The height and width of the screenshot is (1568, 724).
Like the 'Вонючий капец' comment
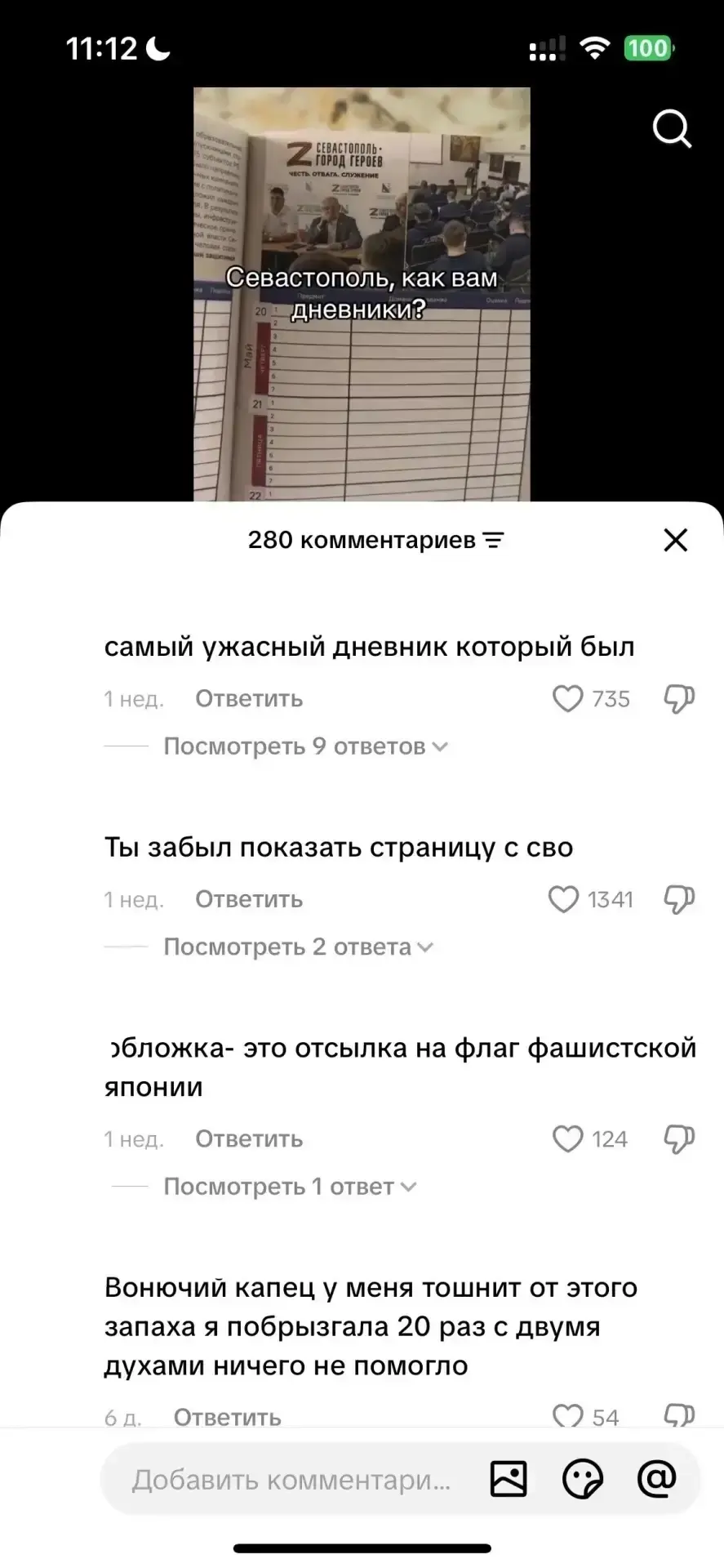point(568,1415)
